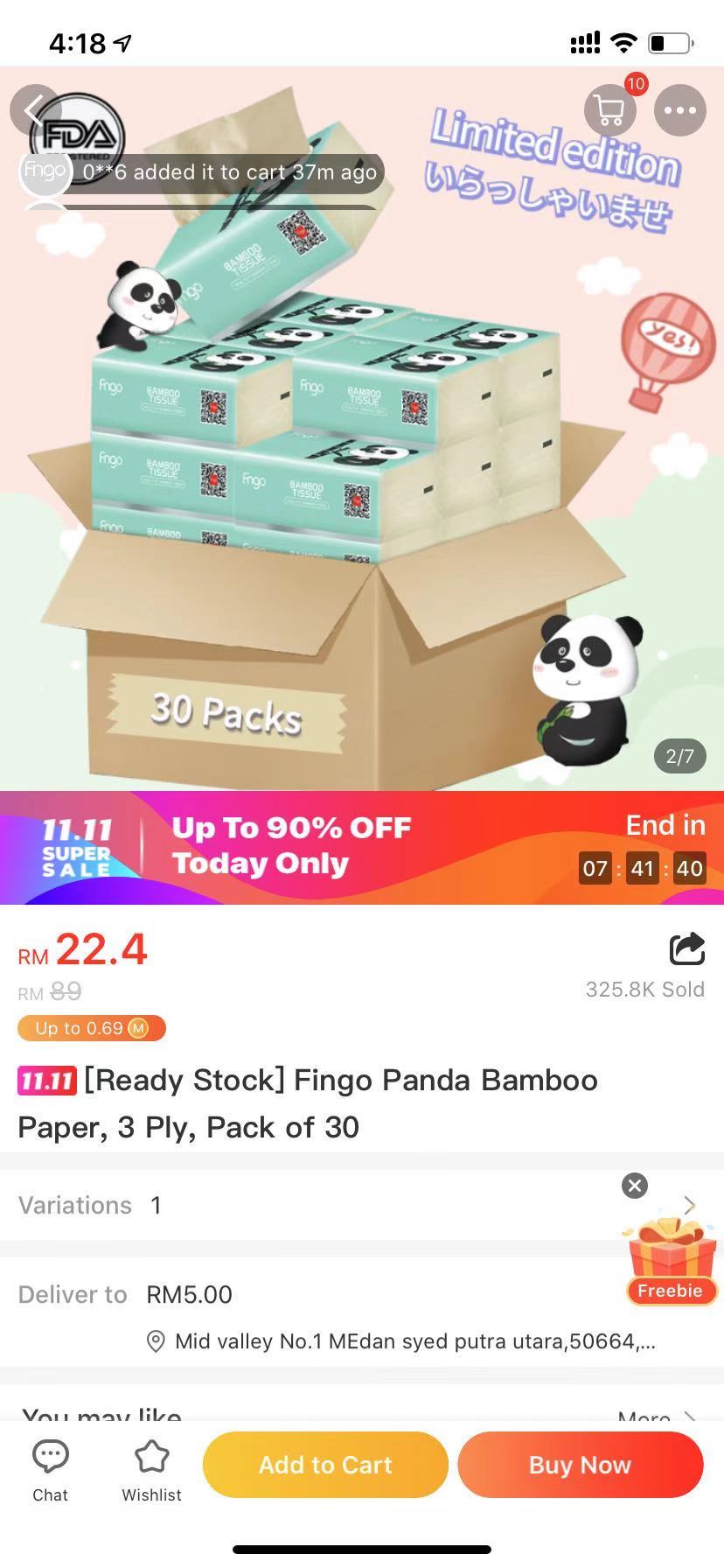Viewport: 724px width, 1568px height.
Task: Share this product
Action: point(686,948)
